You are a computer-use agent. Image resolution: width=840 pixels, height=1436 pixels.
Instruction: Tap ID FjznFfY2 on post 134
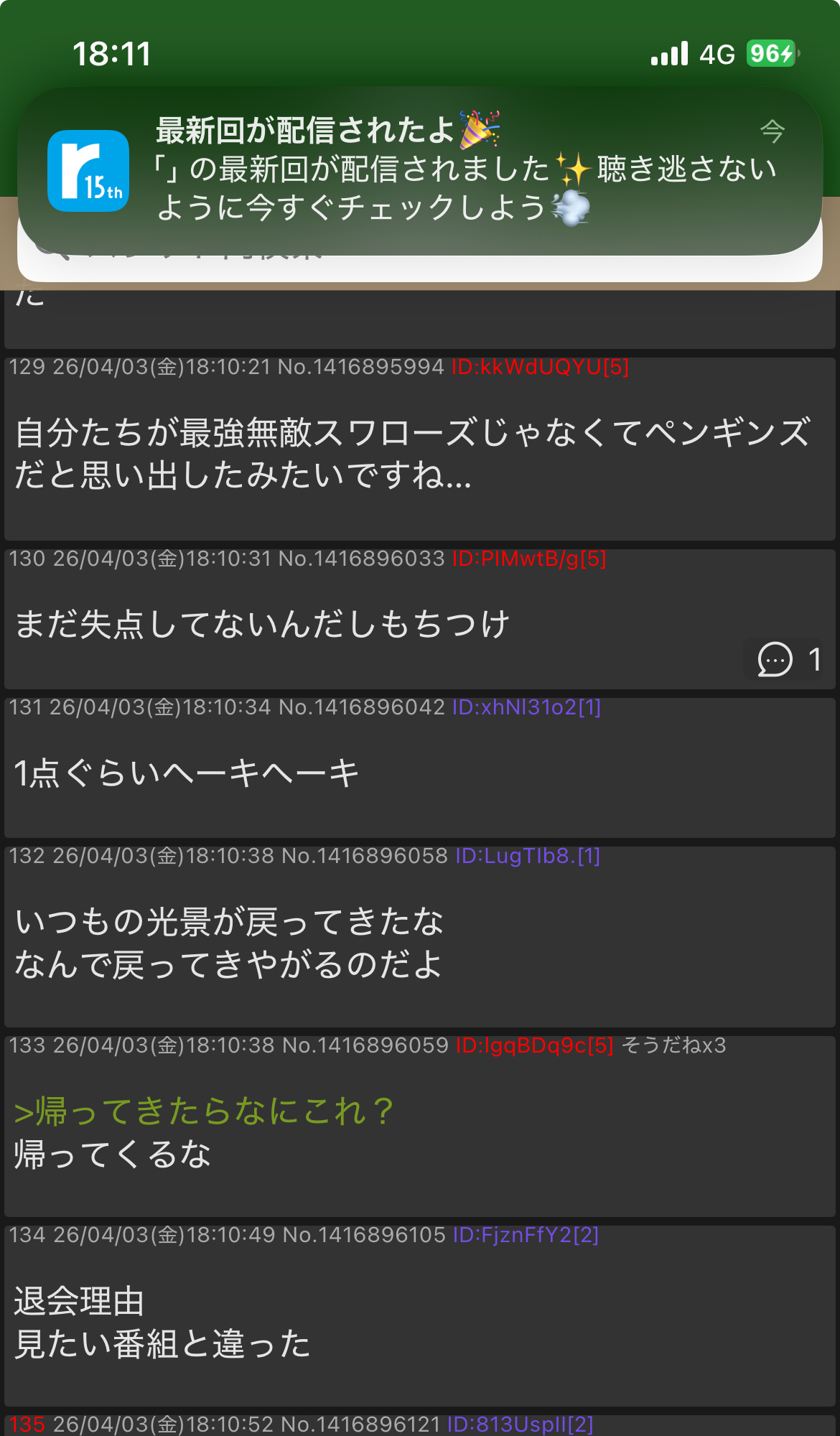tap(526, 1235)
